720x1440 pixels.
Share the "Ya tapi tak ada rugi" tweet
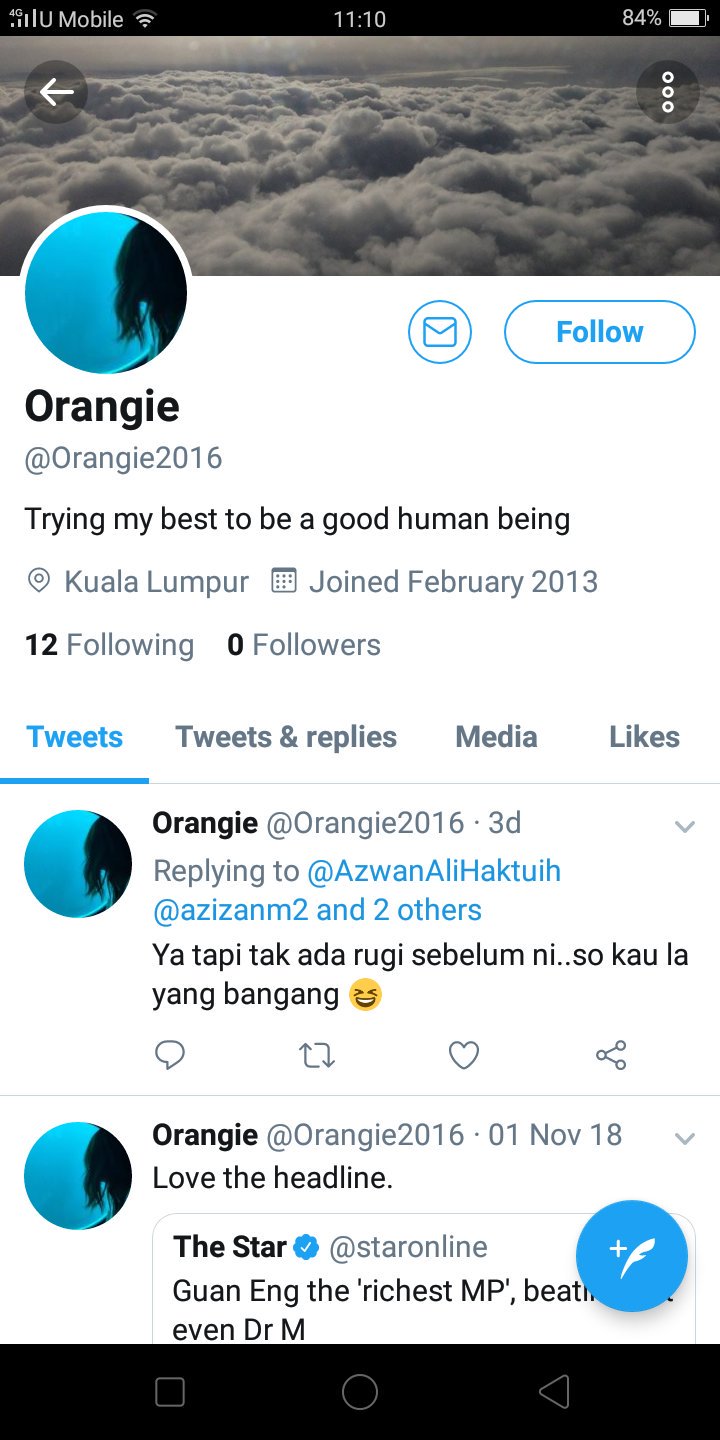coord(610,1055)
